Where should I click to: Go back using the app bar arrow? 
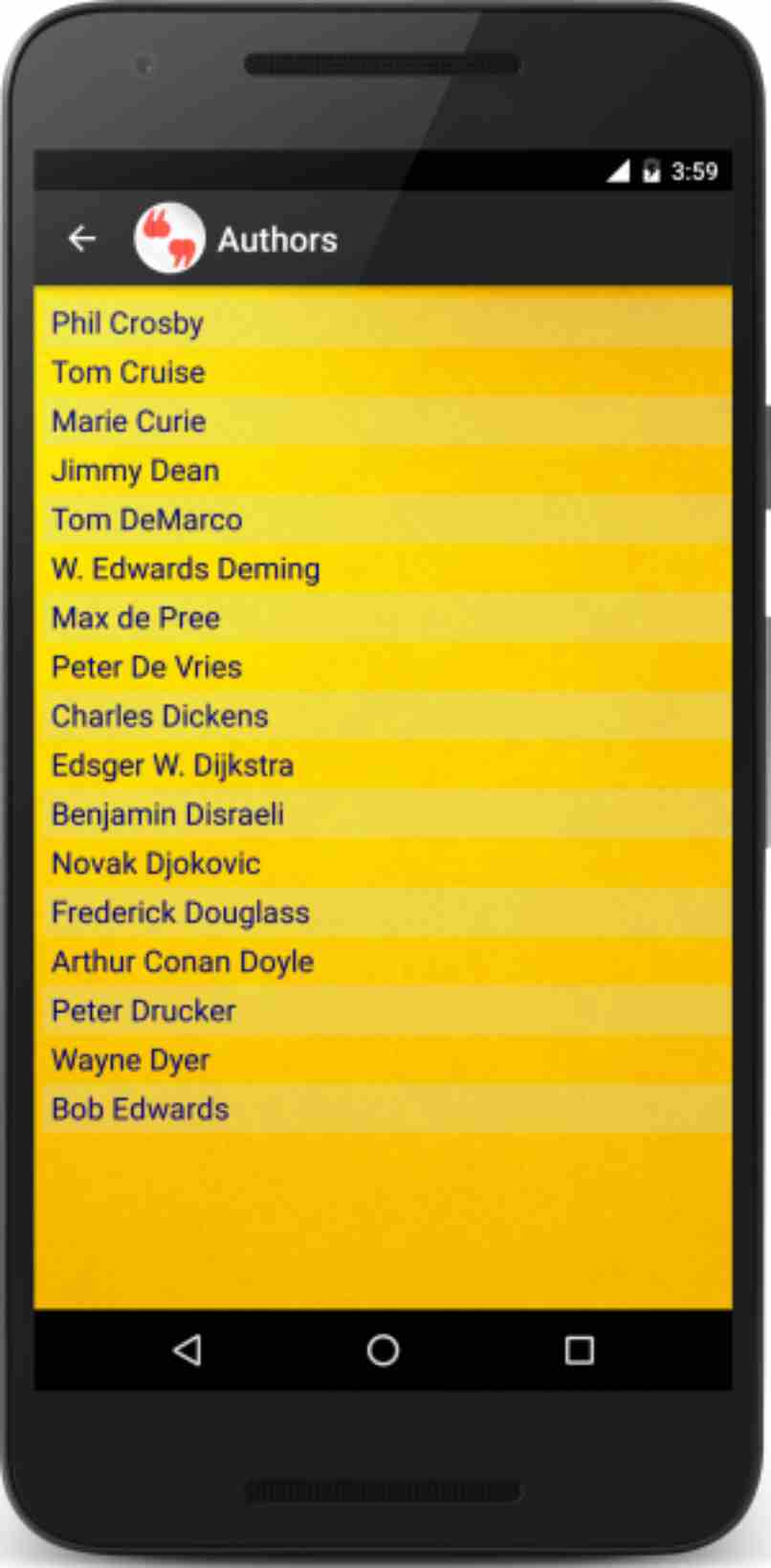coord(82,238)
